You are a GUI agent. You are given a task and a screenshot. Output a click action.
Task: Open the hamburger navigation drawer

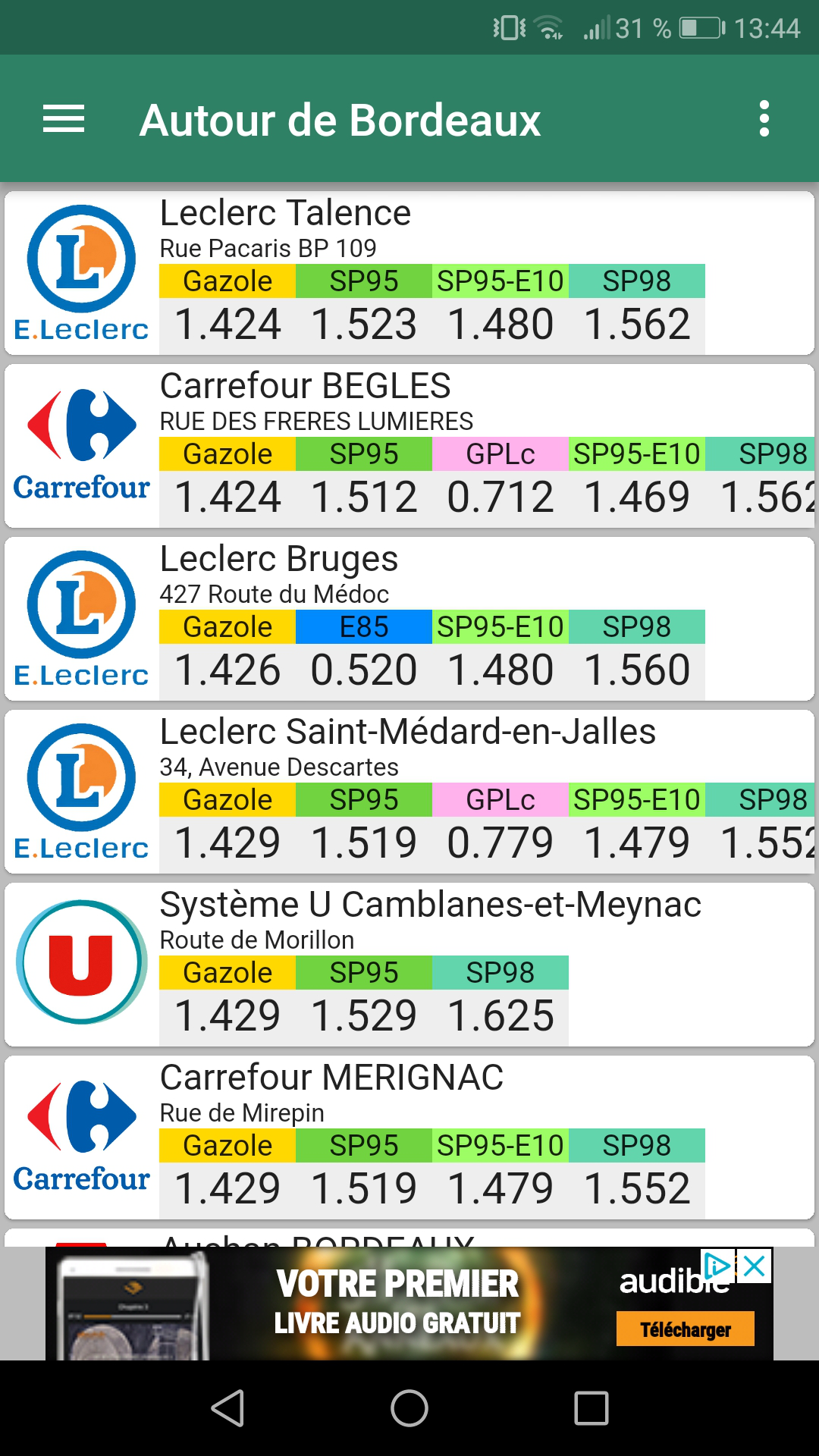click(x=64, y=119)
